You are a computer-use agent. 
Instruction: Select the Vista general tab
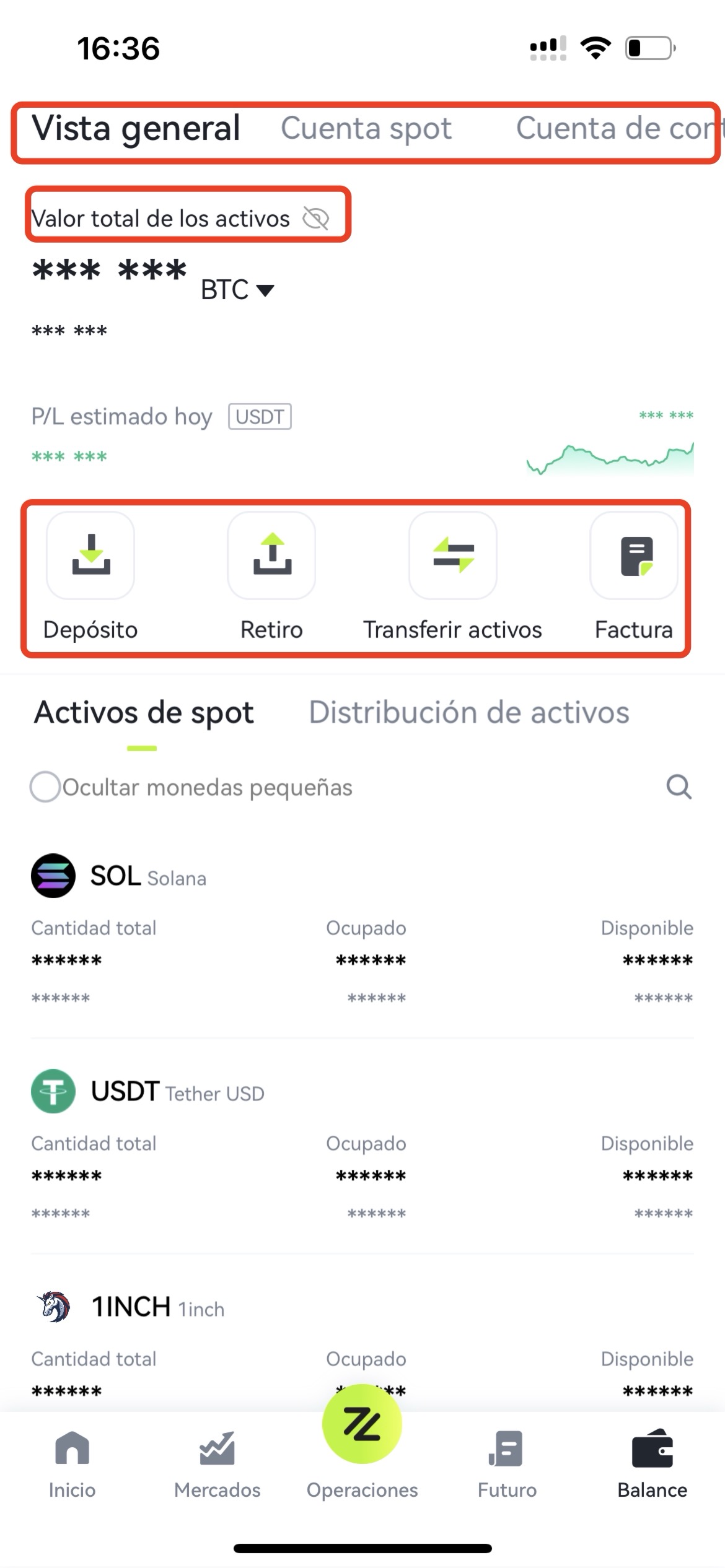click(136, 129)
